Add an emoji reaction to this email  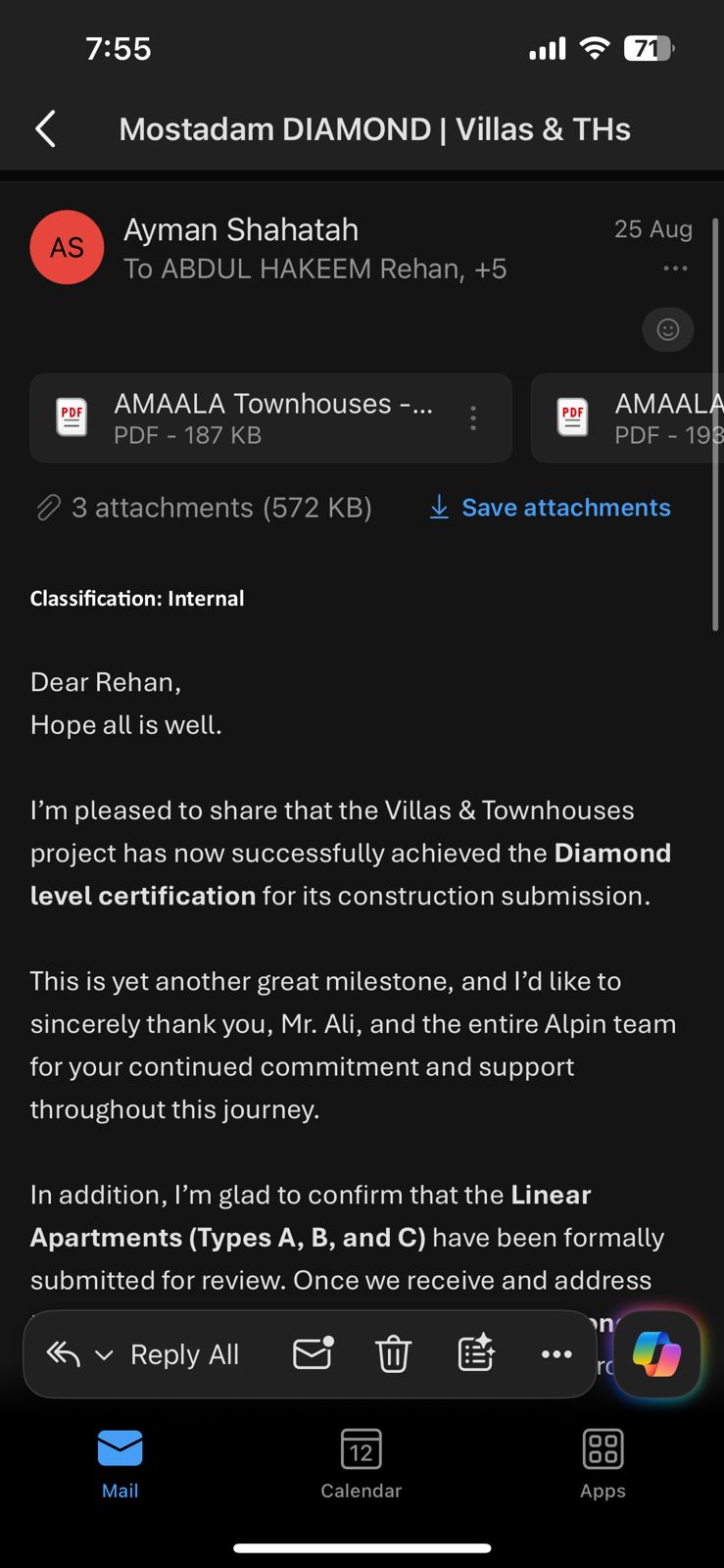click(x=668, y=329)
